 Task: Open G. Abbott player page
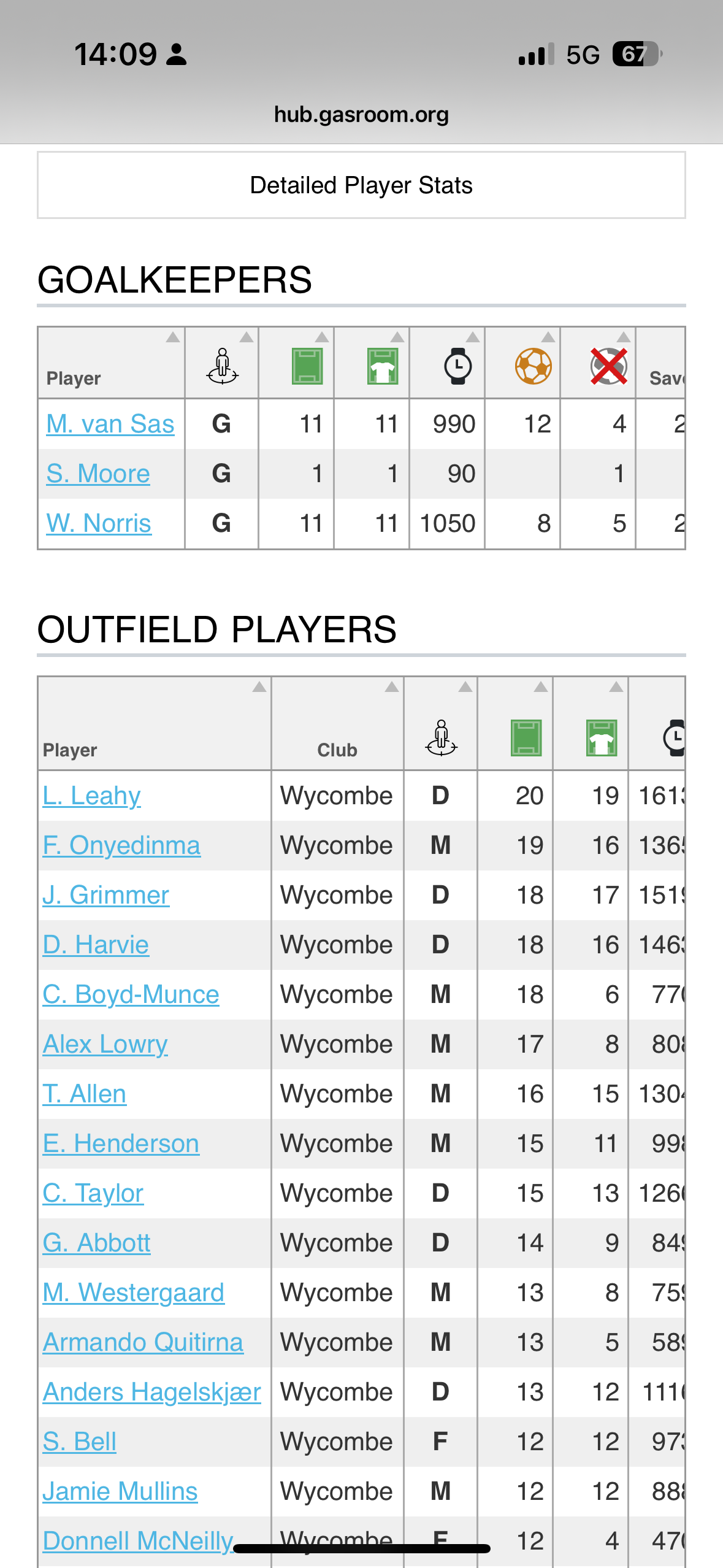pyautogui.click(x=96, y=1243)
